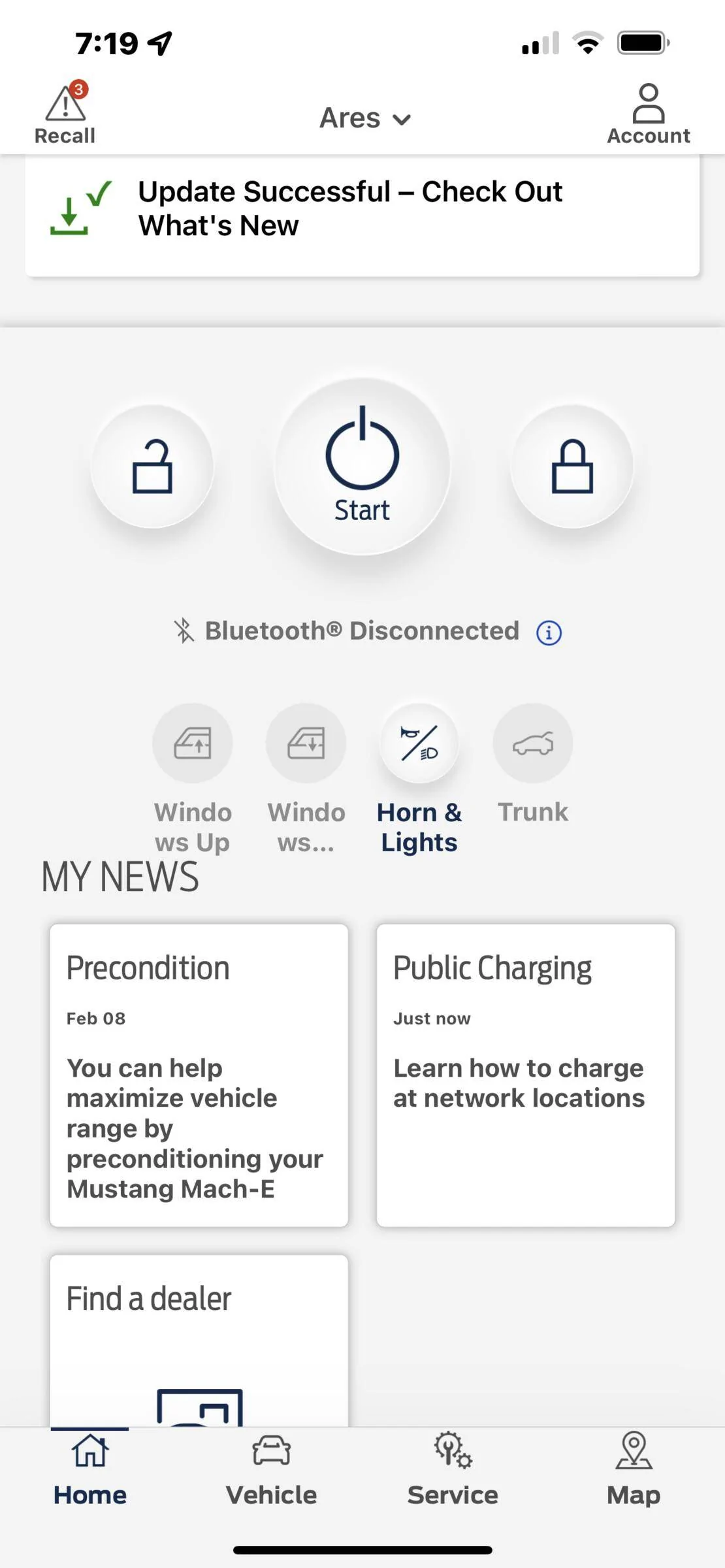Screen dimensions: 725x1568
Task: Open the Public Charging news card
Action: pyautogui.click(x=526, y=1075)
